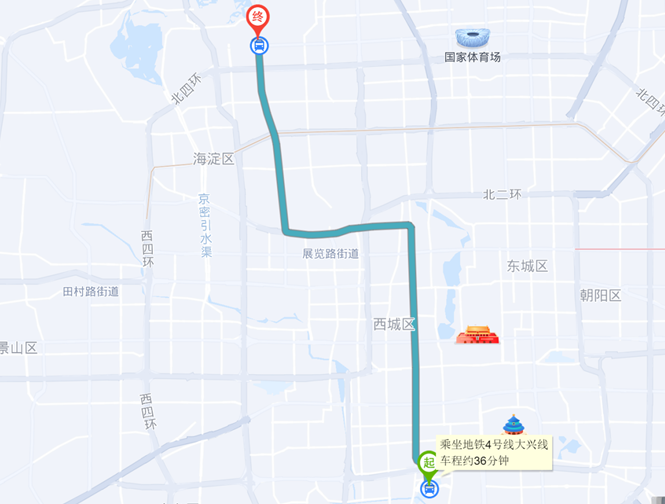Tap the blue station icon under the start marker
The image size is (665, 504).
[429, 488]
